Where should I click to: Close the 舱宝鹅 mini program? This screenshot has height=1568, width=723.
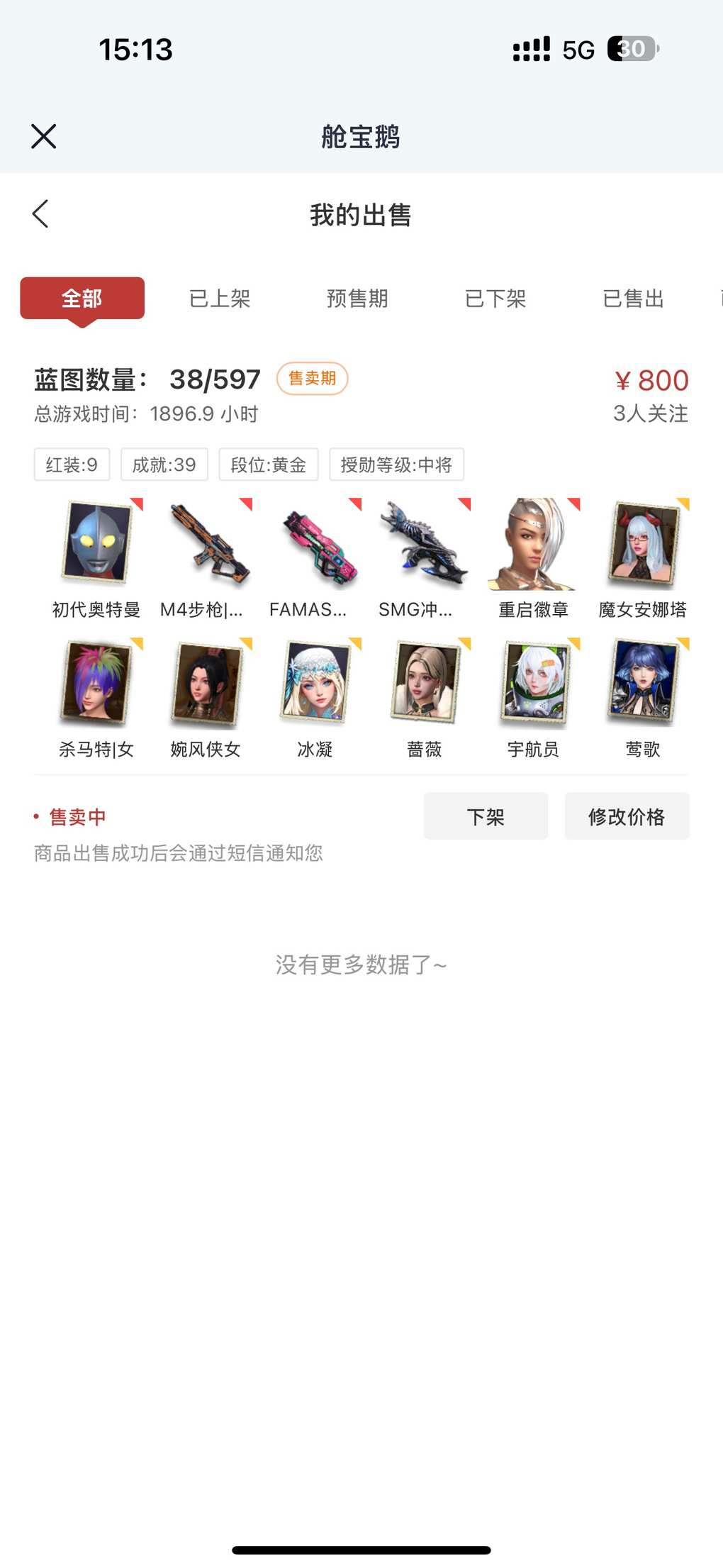pos(44,136)
